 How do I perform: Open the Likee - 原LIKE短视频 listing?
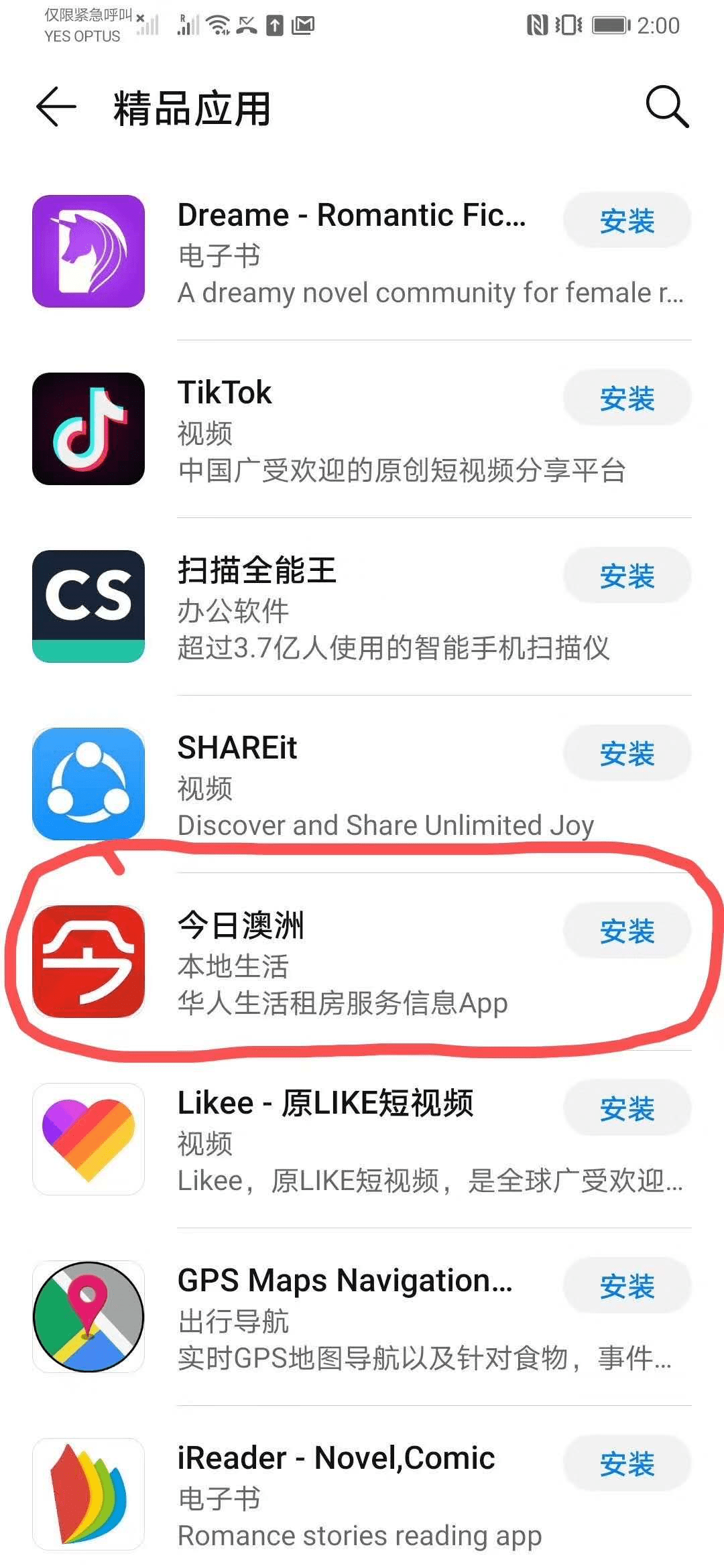[x=362, y=1139]
